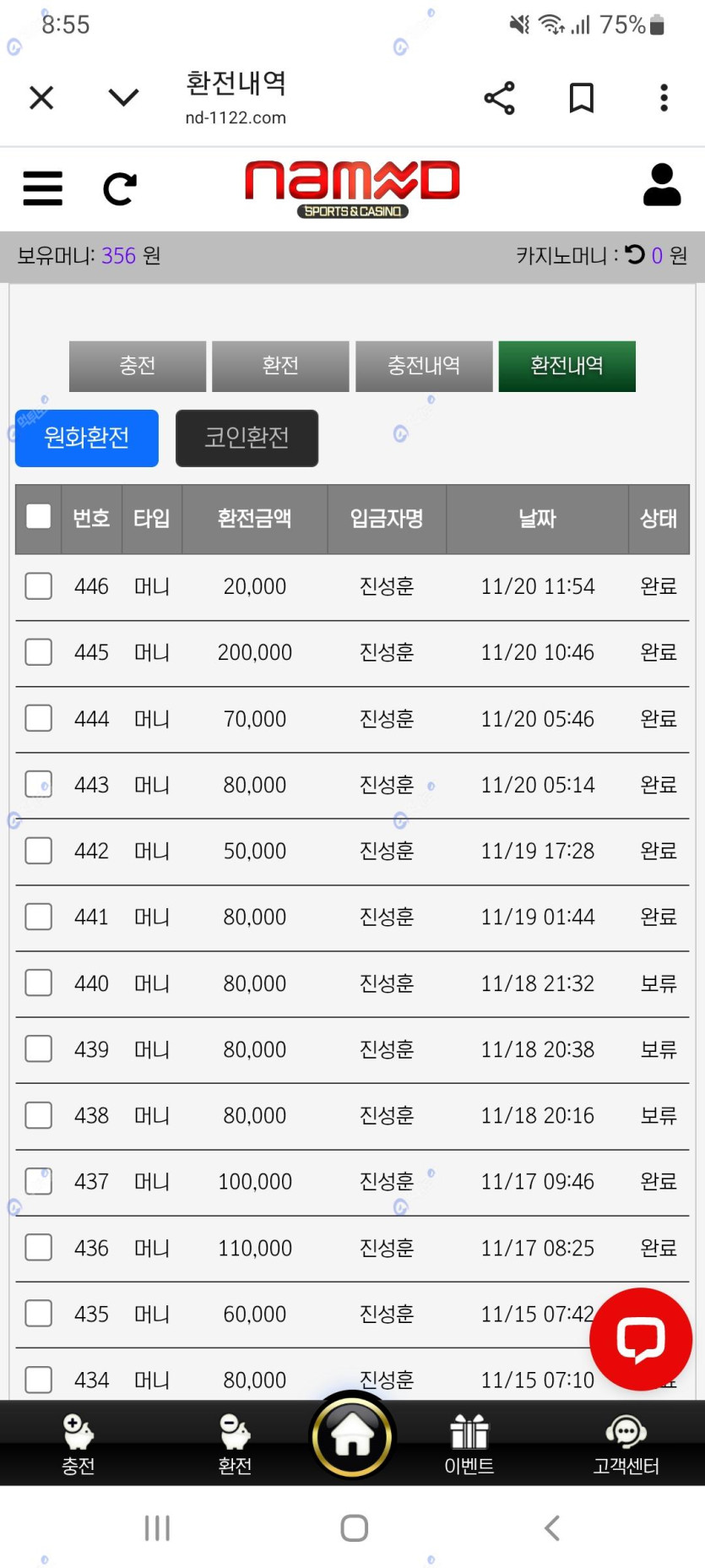Tick the select-all checkbox in table header
The image size is (705, 1568).
click(x=39, y=517)
